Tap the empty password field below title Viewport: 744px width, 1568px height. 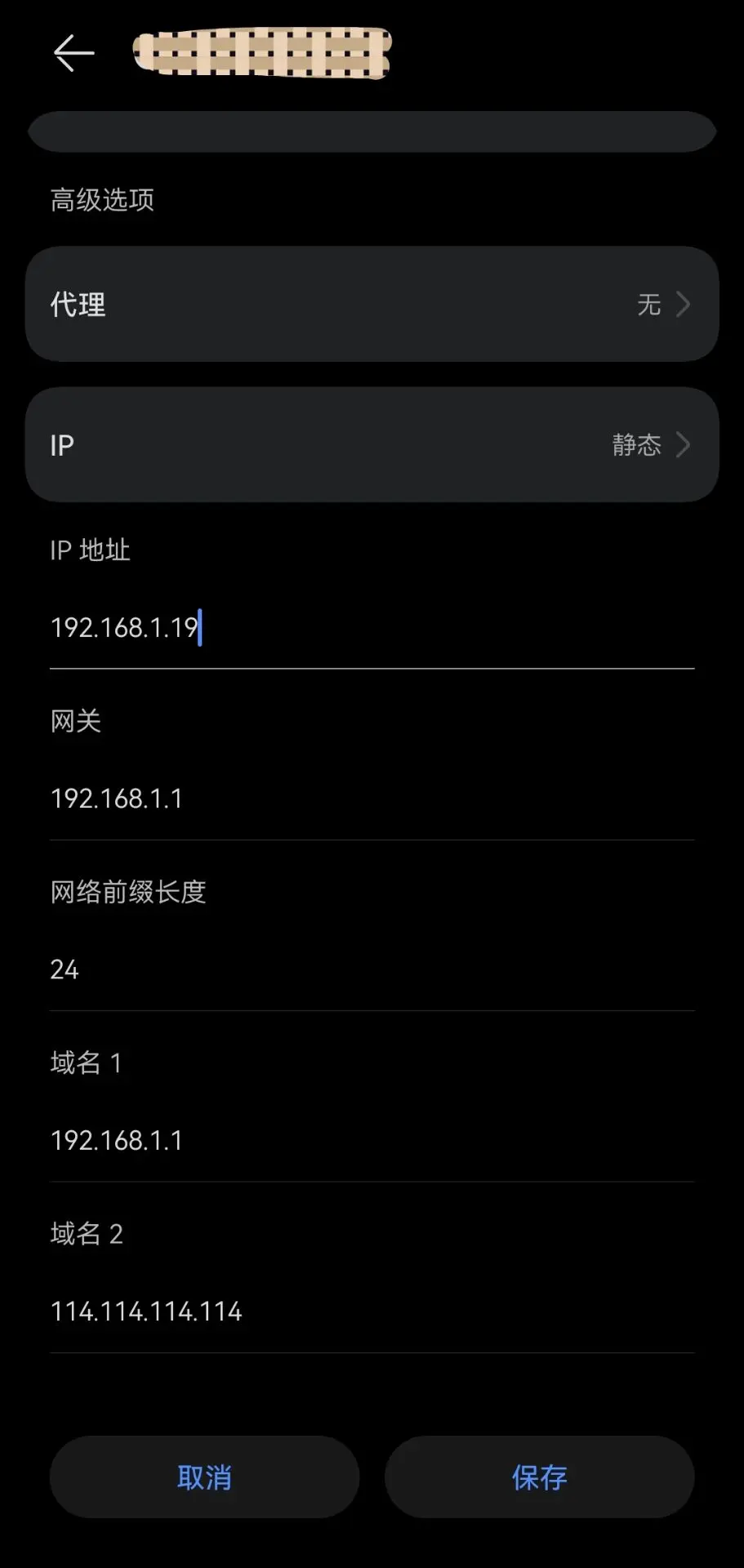[x=372, y=131]
